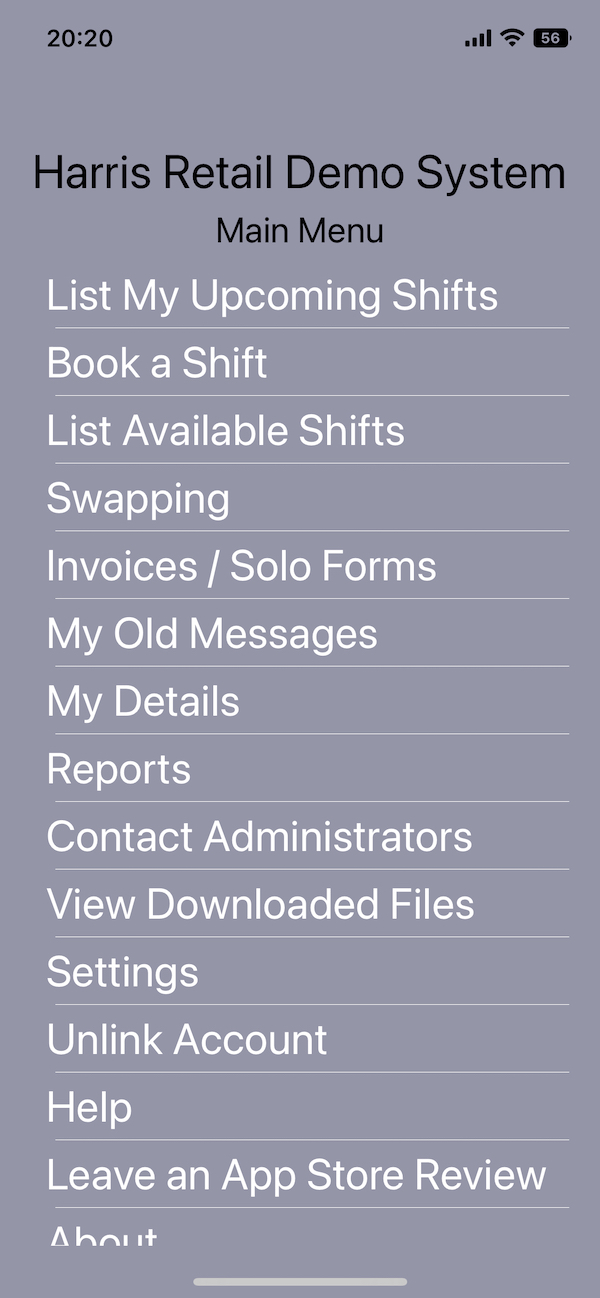View List Available Shifts
This screenshot has width=600, height=1298.
coord(225,431)
